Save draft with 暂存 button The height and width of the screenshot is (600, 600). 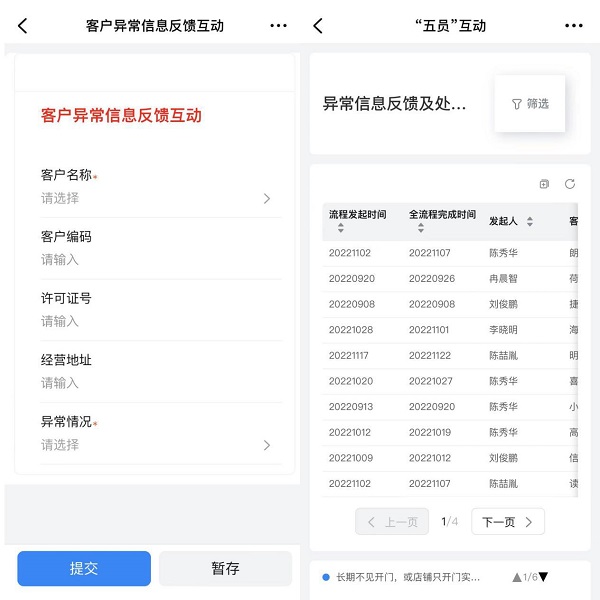[x=225, y=568]
